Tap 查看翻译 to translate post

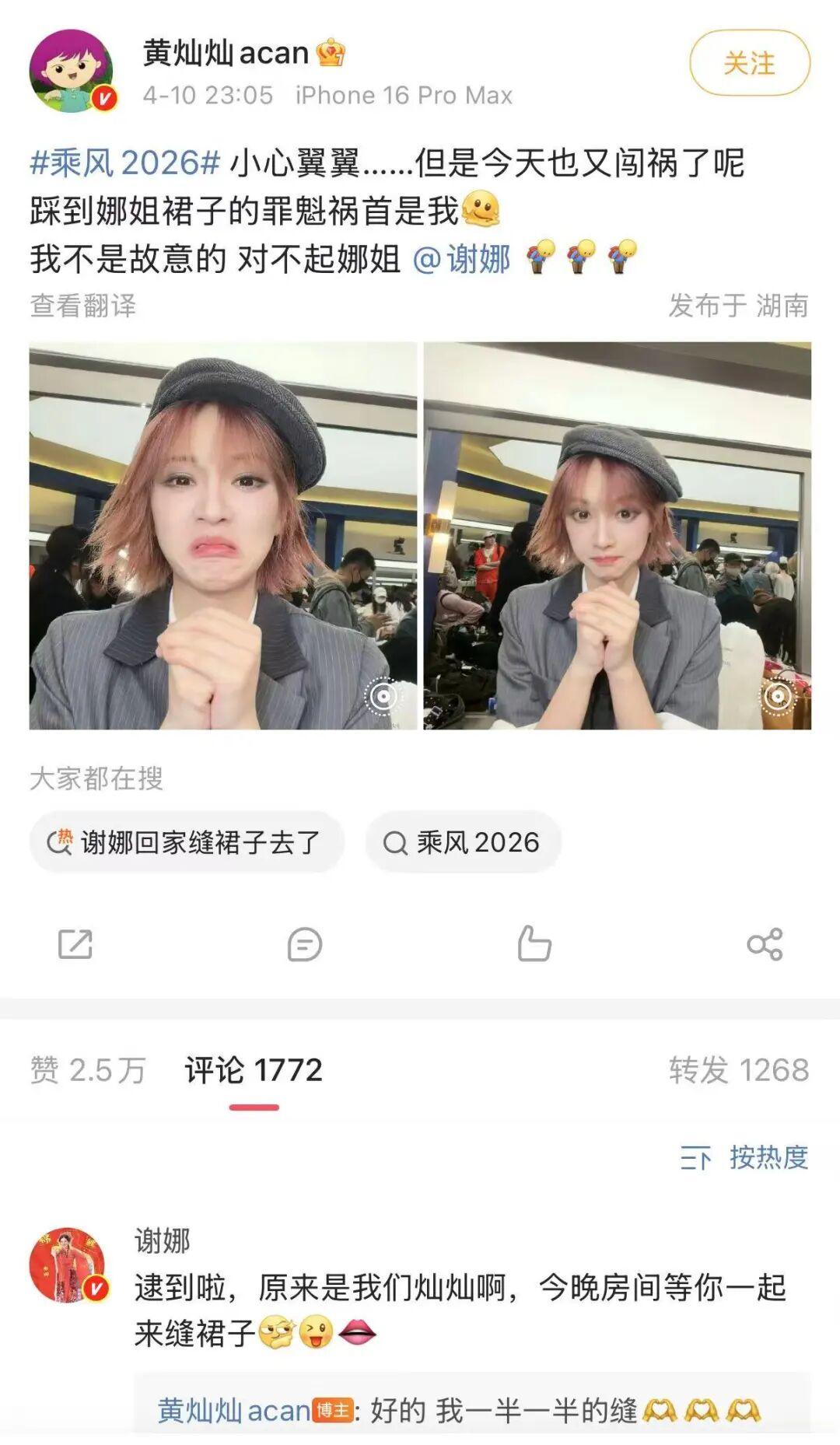83,306
